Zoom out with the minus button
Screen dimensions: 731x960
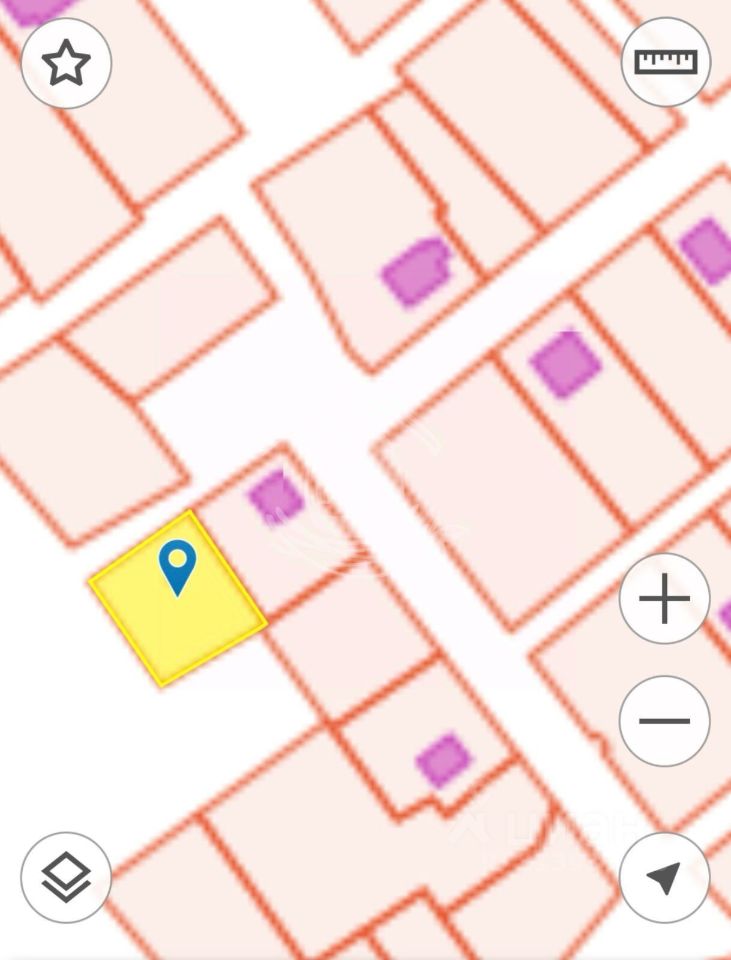tap(665, 720)
